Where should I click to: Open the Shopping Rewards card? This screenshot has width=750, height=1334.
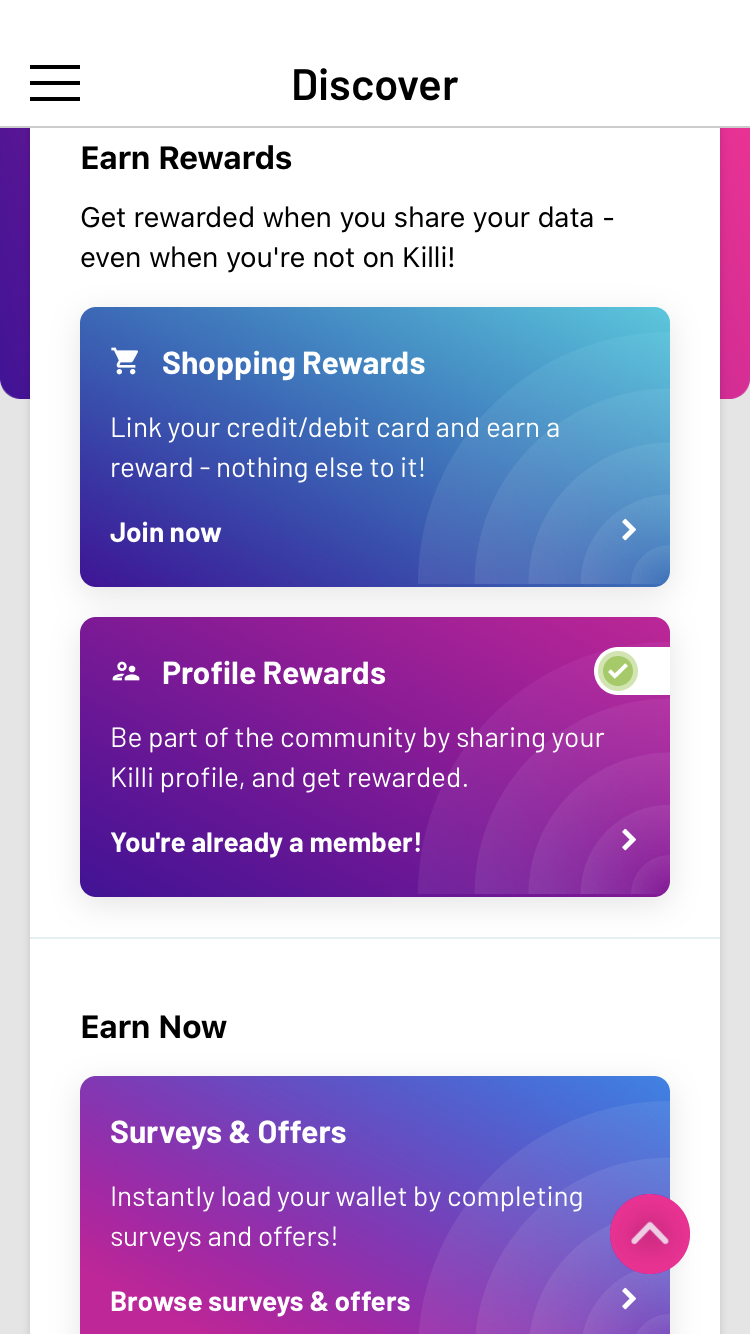(375, 446)
